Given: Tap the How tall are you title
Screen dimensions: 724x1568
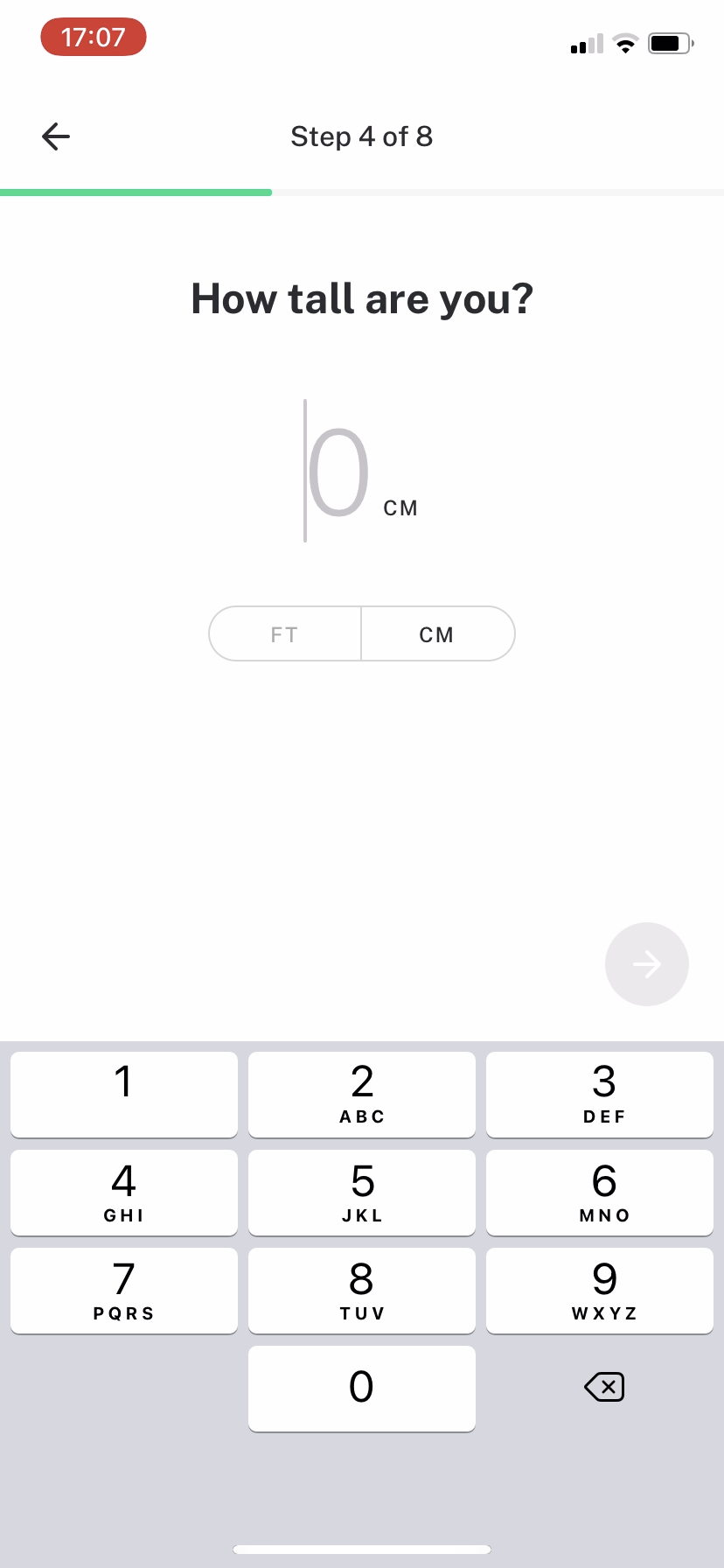Looking at the screenshot, I should 361,298.
